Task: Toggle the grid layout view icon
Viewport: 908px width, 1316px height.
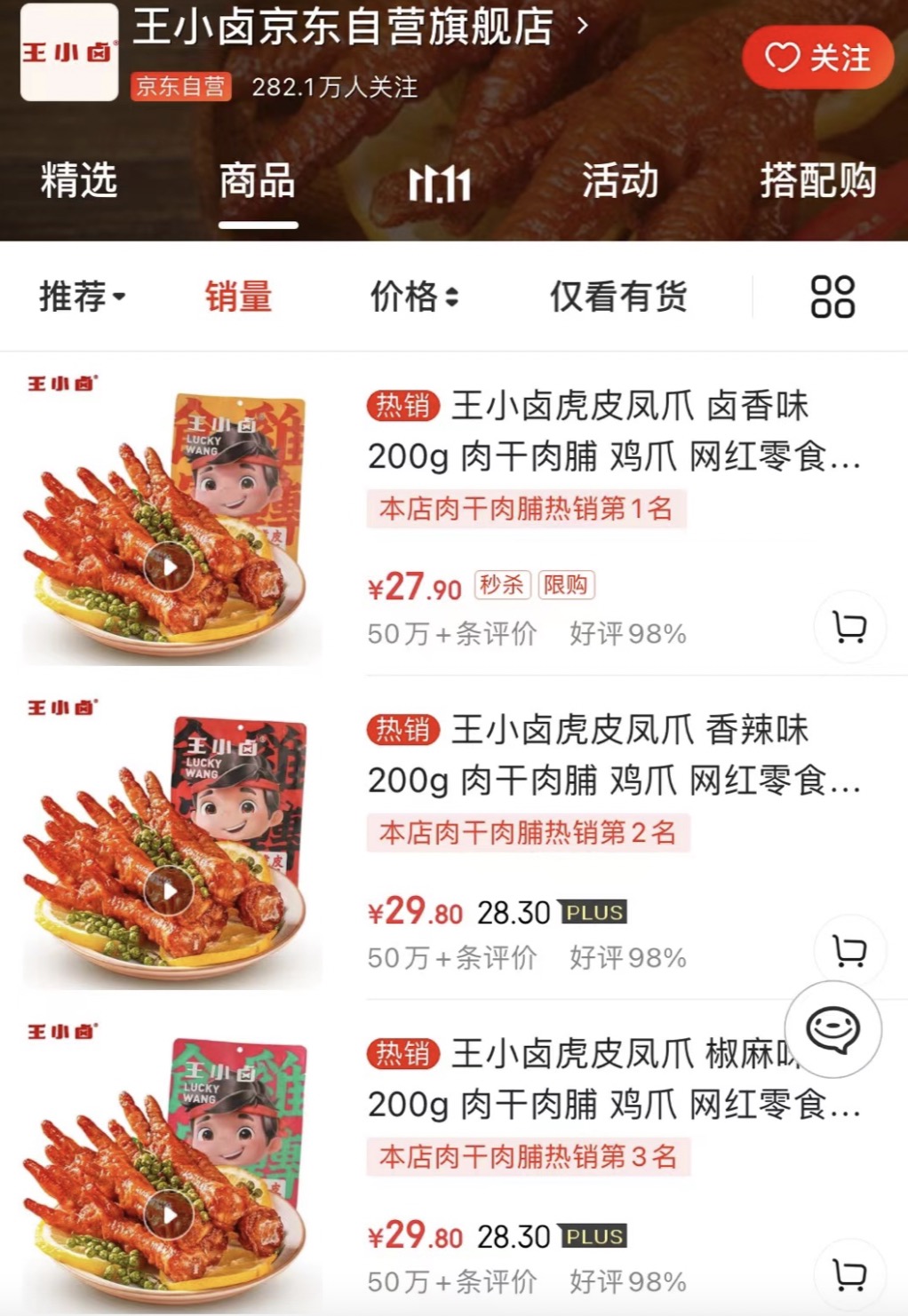Action: coord(832,297)
